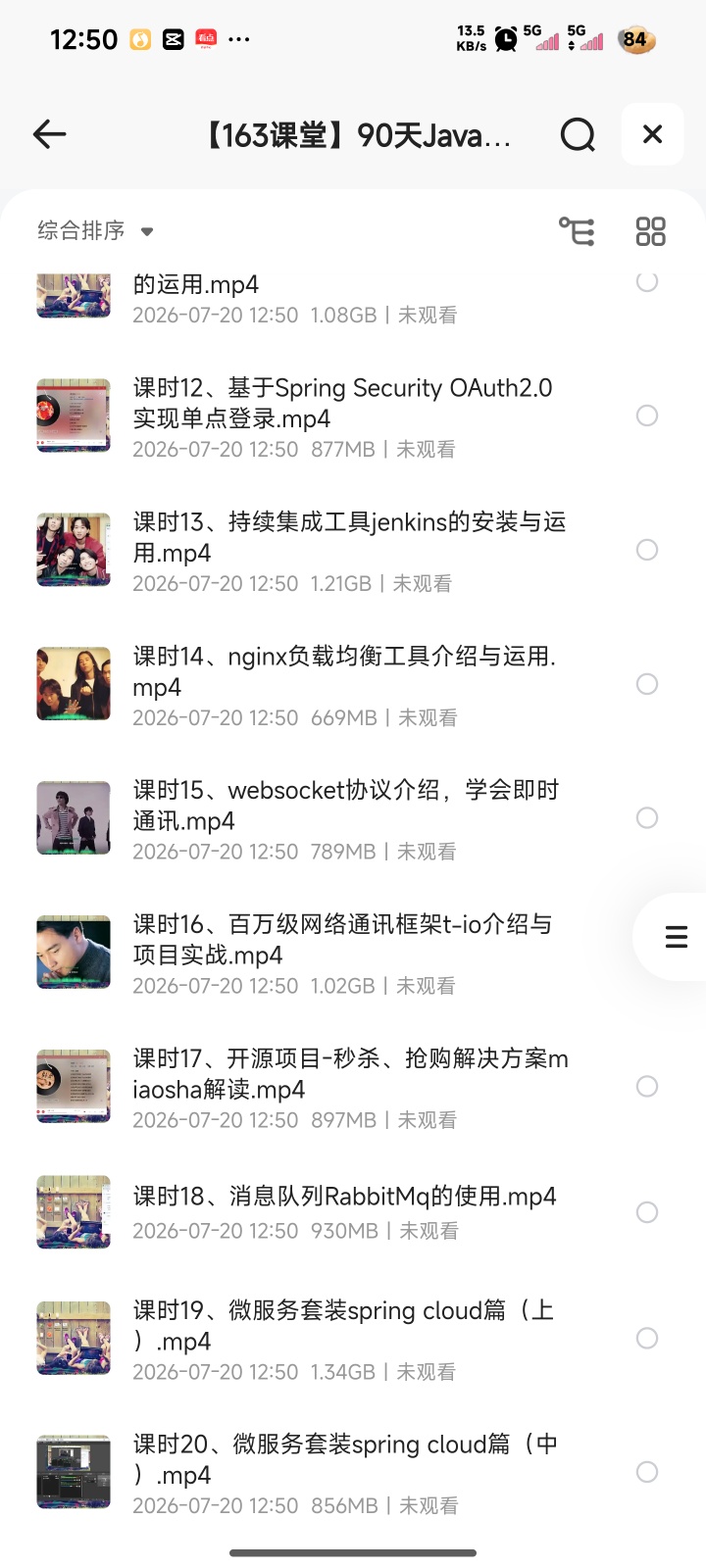Open search in this folder
The image size is (706, 1568).
[x=578, y=134]
